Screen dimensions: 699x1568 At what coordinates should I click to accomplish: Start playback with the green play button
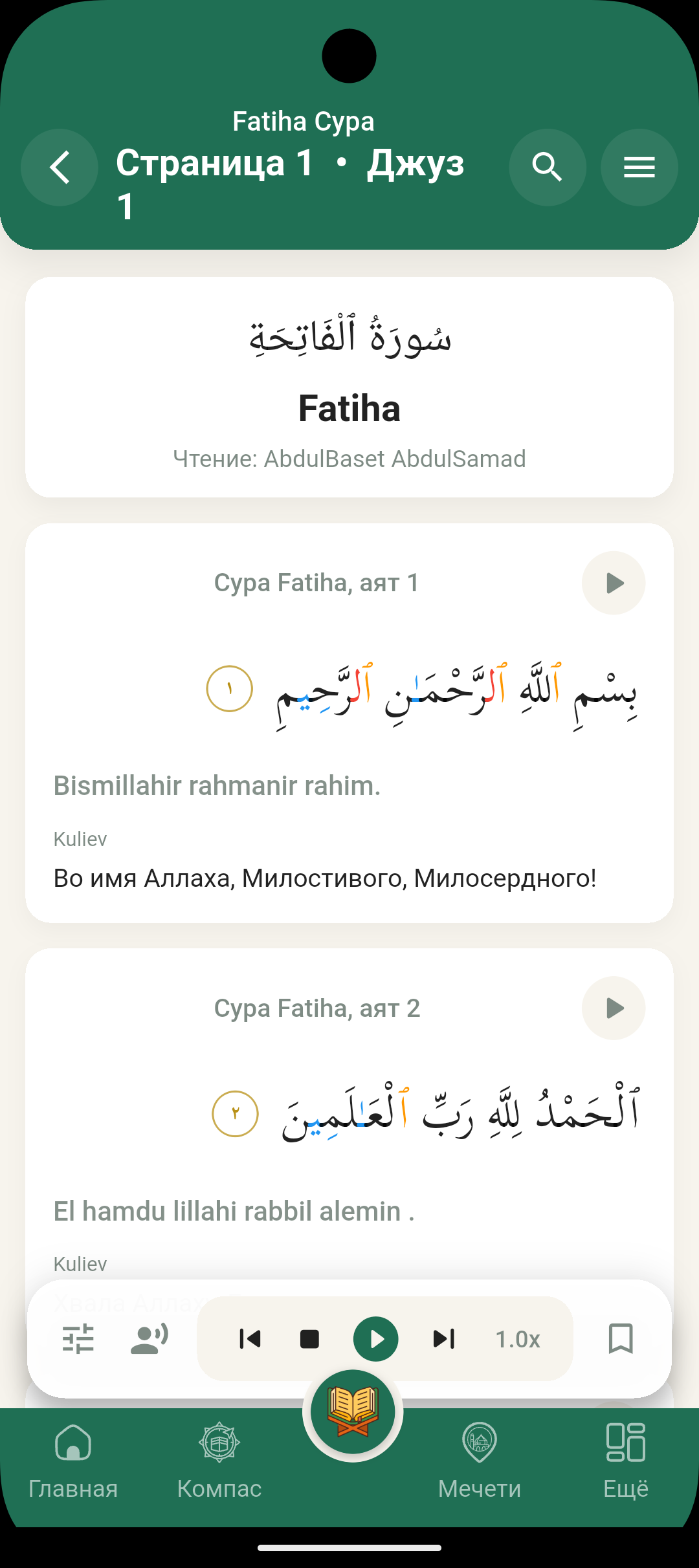[375, 1338]
